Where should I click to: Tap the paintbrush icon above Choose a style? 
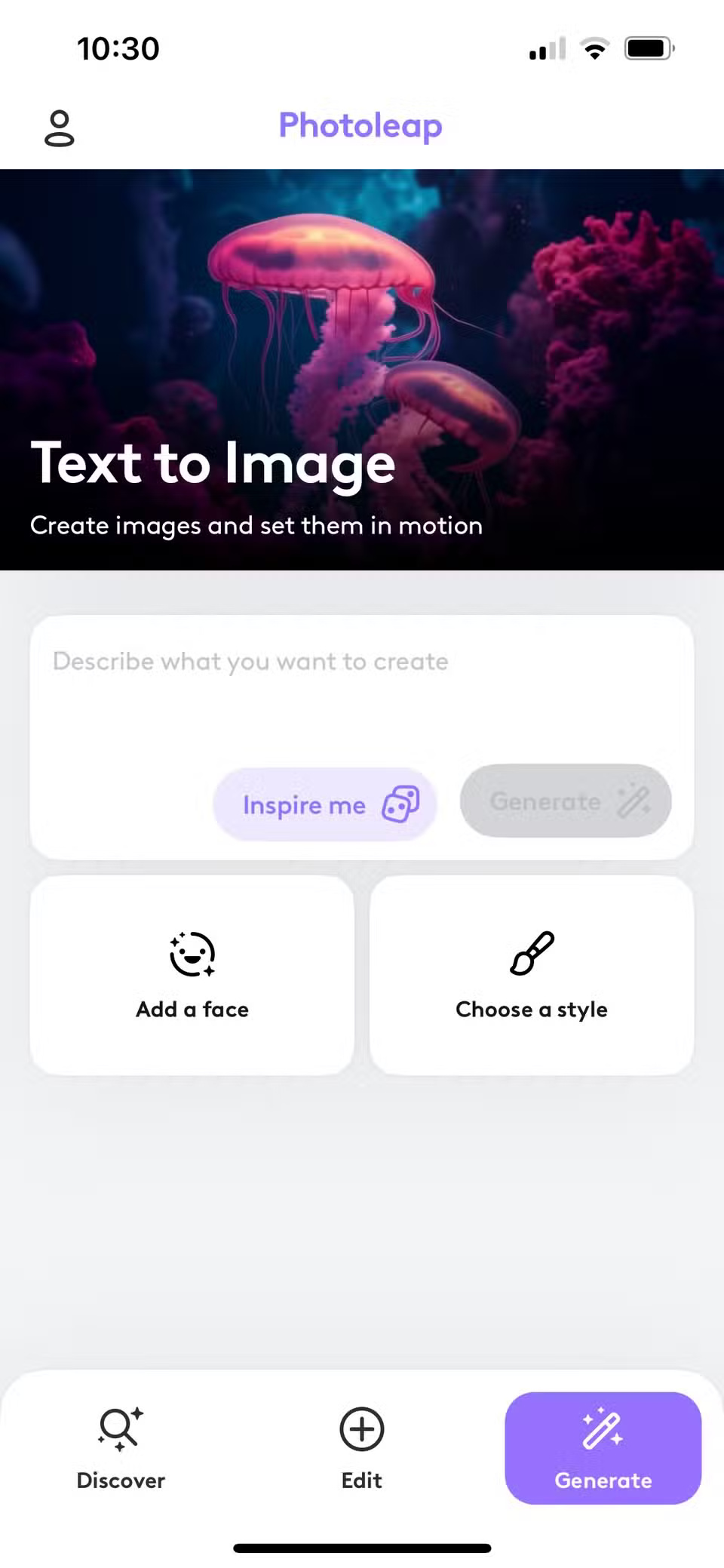(532, 954)
